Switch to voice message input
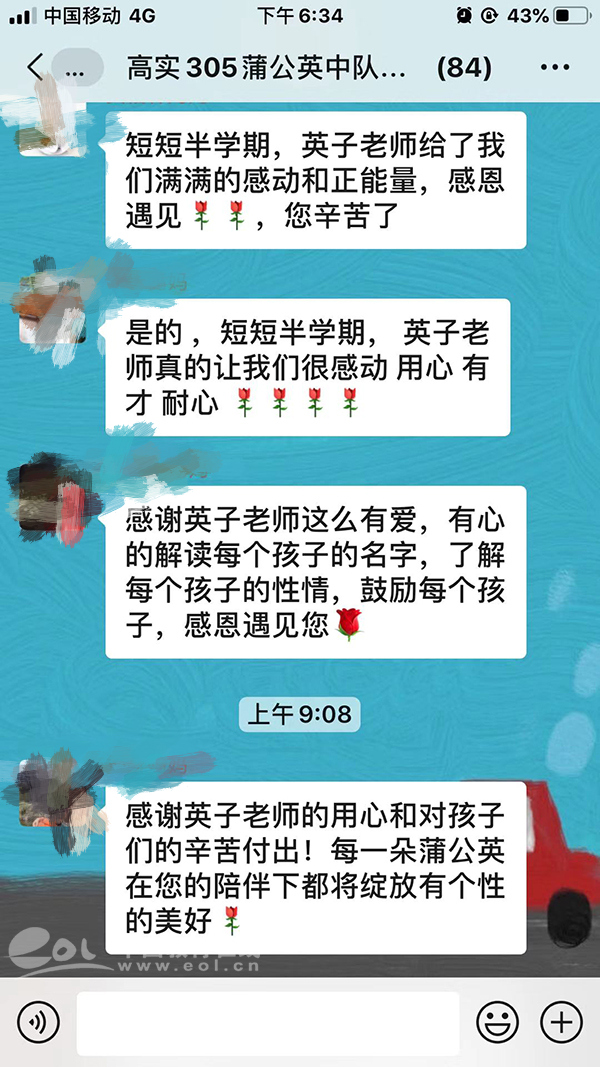 click(x=39, y=1023)
